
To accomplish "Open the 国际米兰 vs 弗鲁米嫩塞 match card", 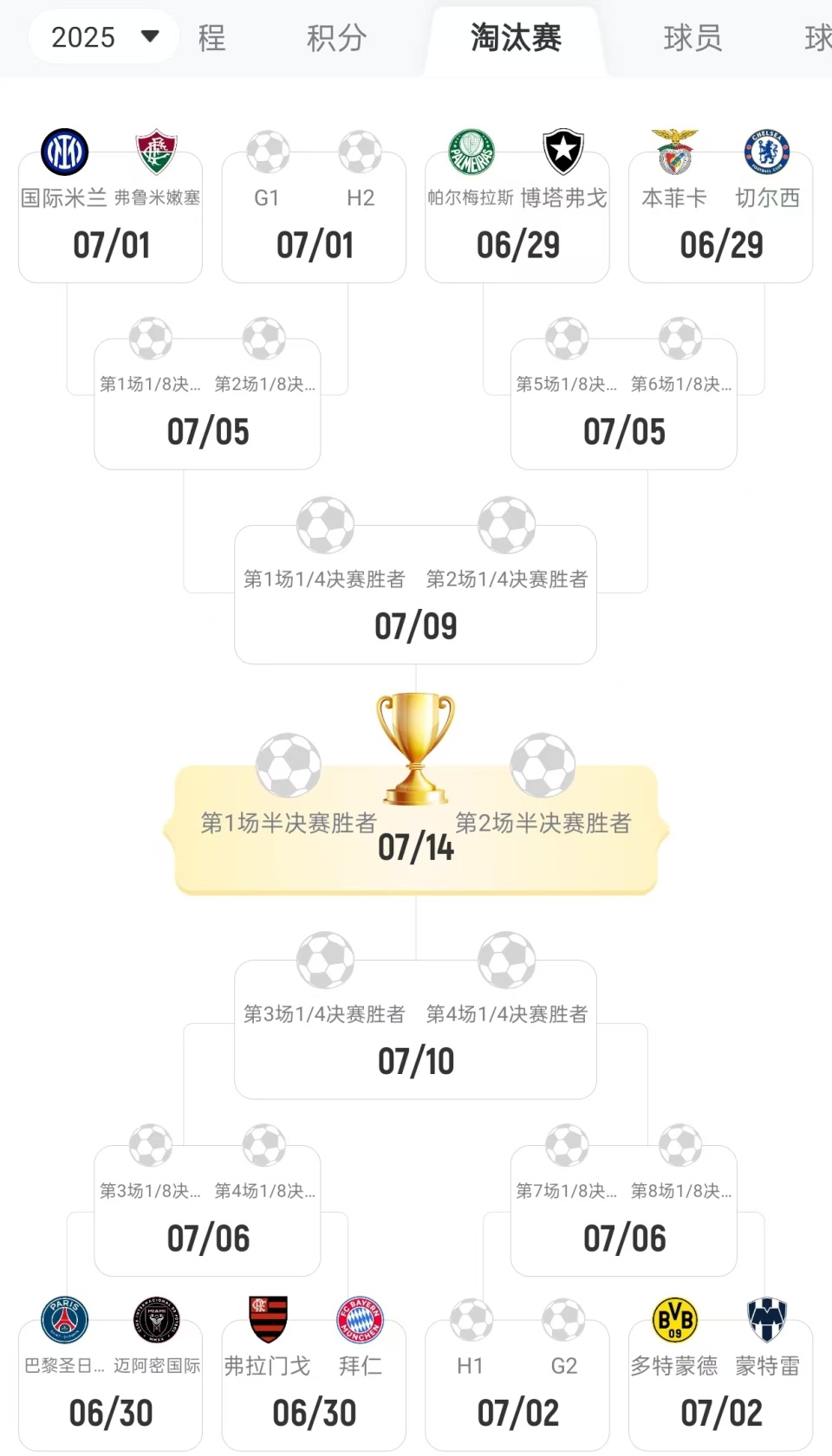I will pos(111,217).
